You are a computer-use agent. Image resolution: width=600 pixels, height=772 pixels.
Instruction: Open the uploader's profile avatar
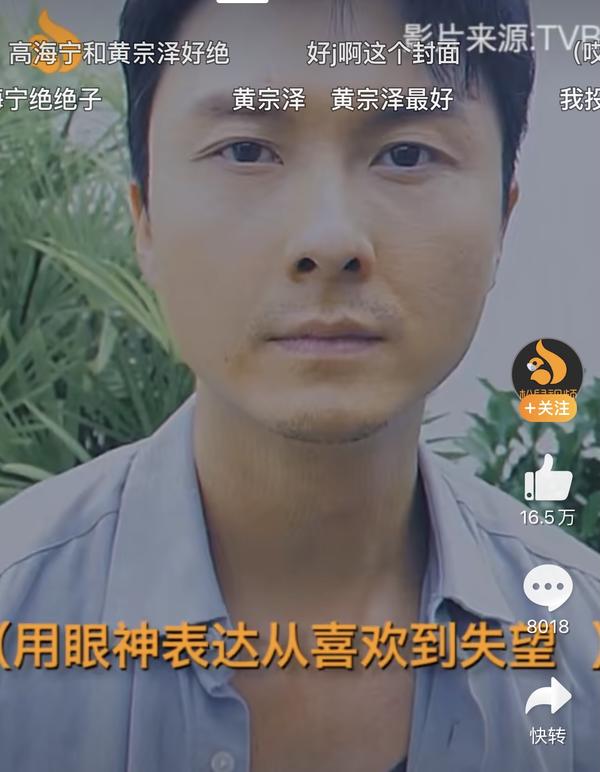pos(547,370)
